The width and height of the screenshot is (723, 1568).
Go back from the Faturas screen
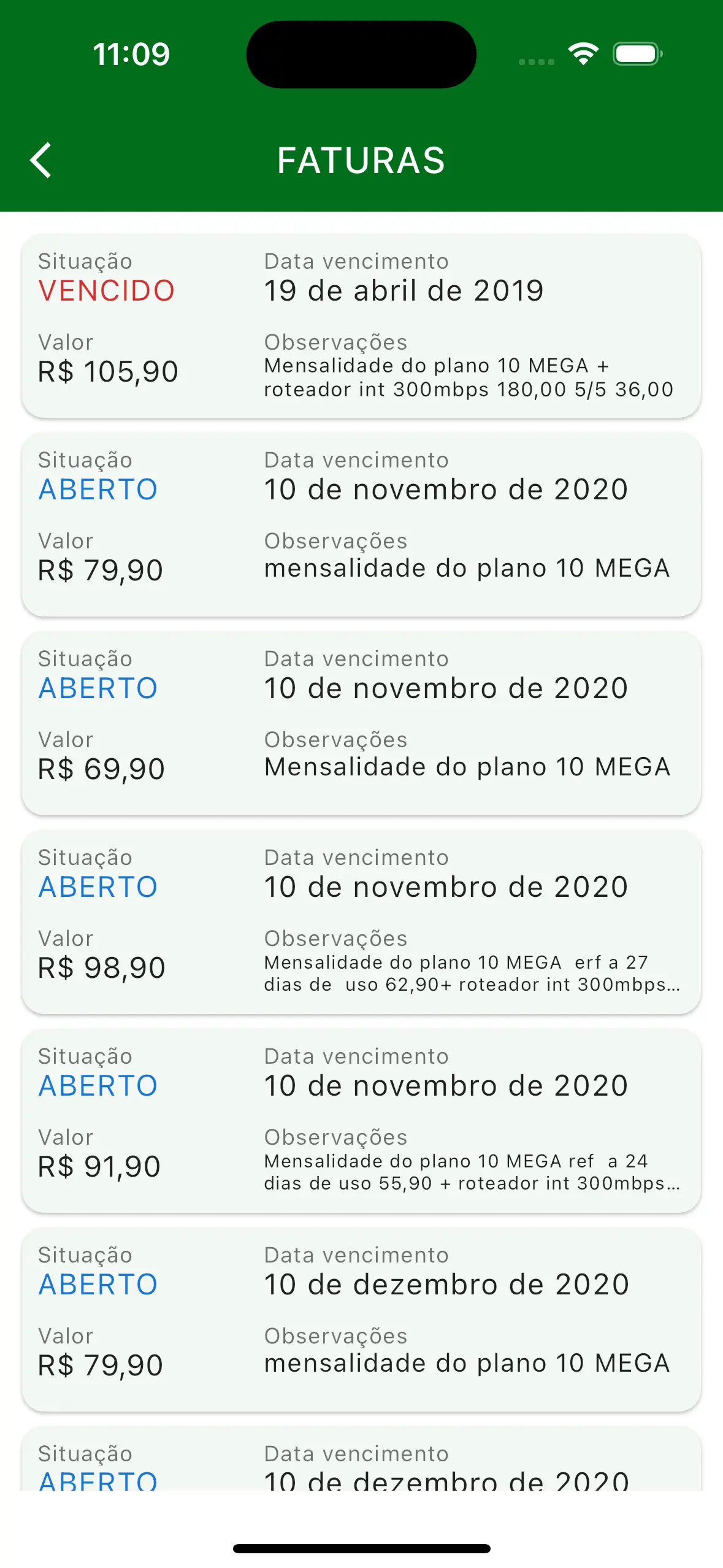40,161
